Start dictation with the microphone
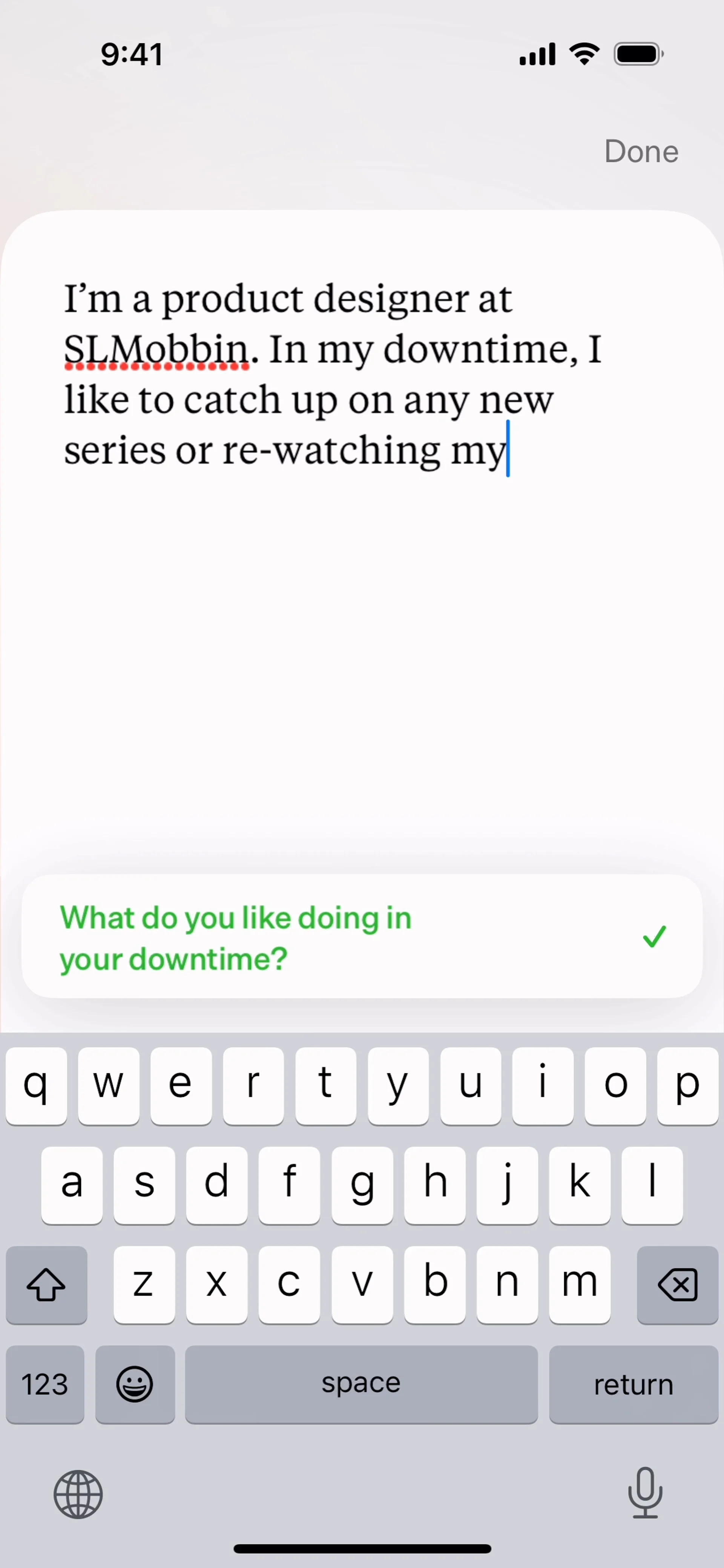The image size is (724, 1568). tap(645, 1494)
